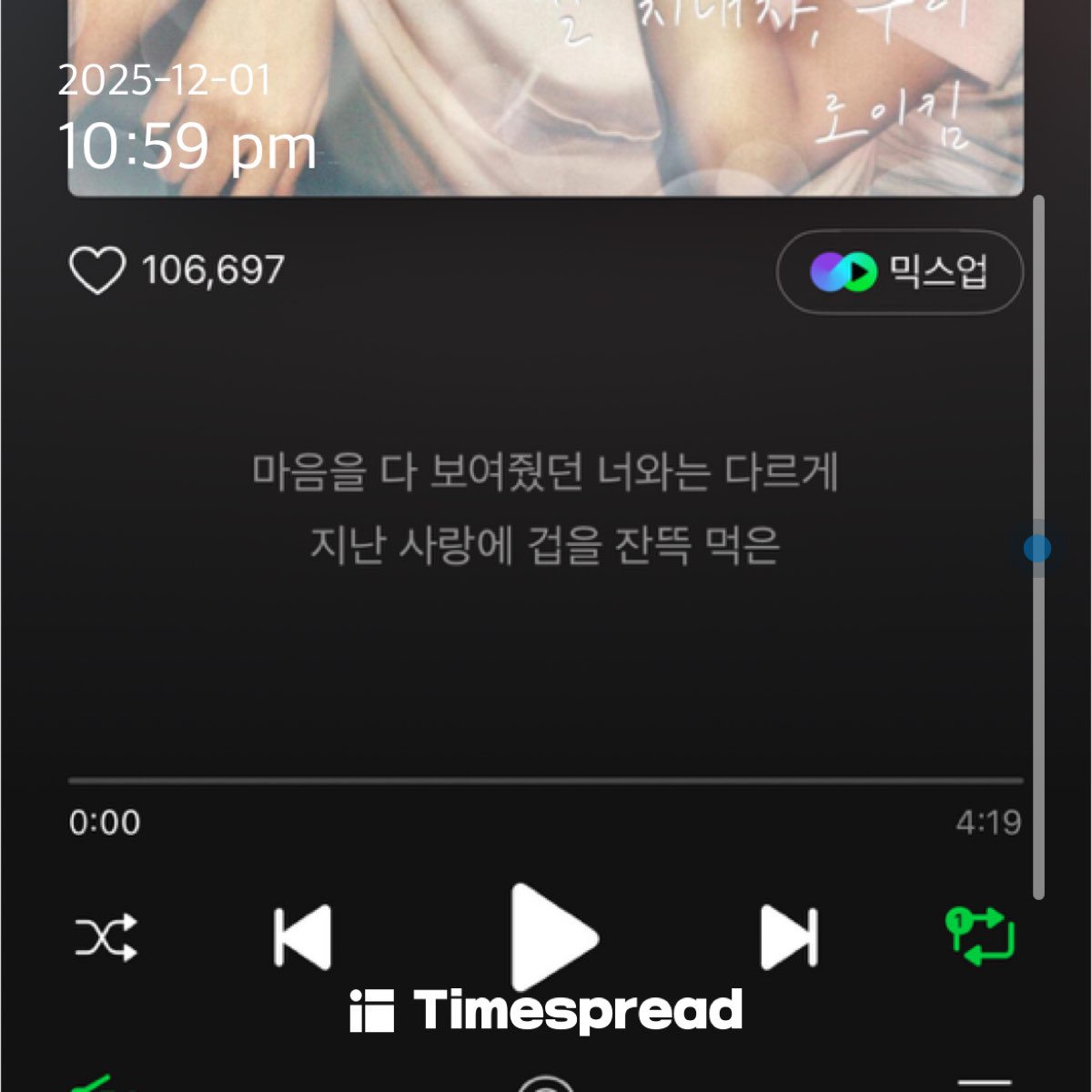Open the full lyrics view

click(544, 510)
